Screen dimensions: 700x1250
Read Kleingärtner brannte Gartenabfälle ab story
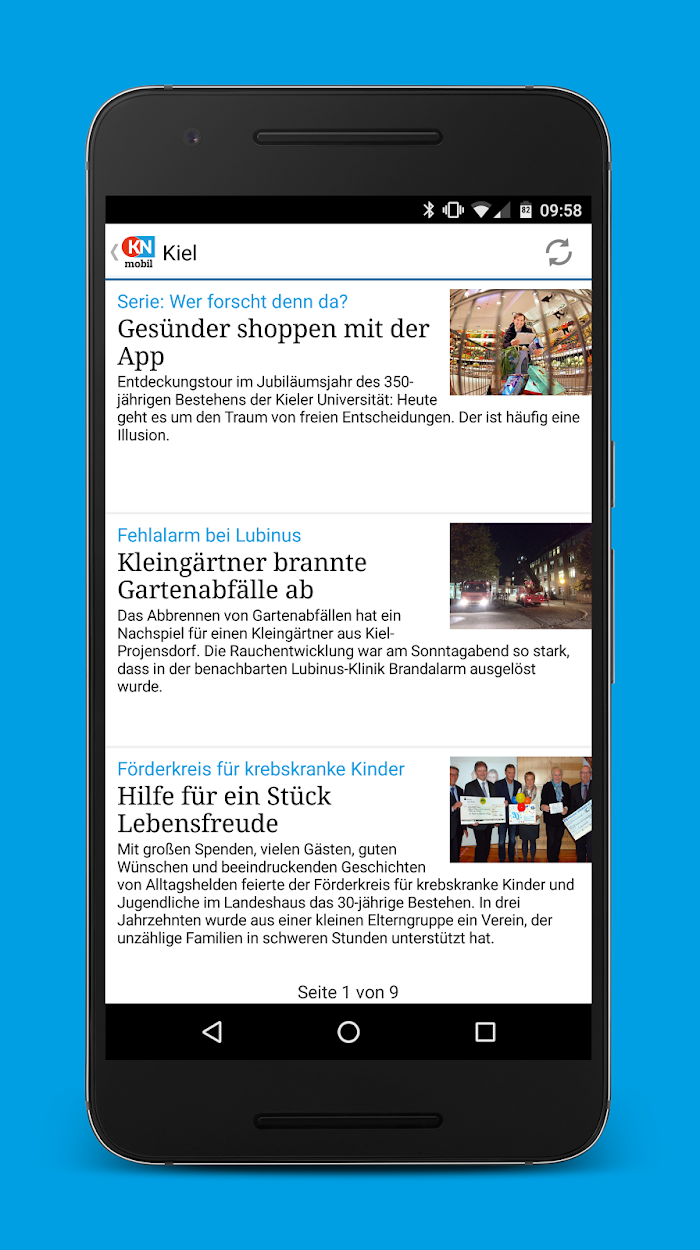point(348,631)
